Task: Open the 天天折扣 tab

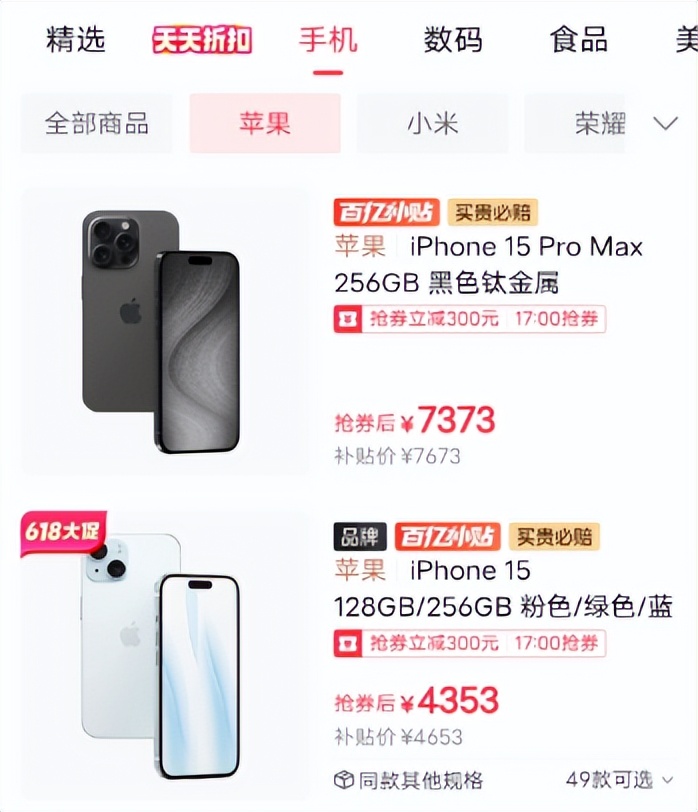Action: [x=201, y=40]
